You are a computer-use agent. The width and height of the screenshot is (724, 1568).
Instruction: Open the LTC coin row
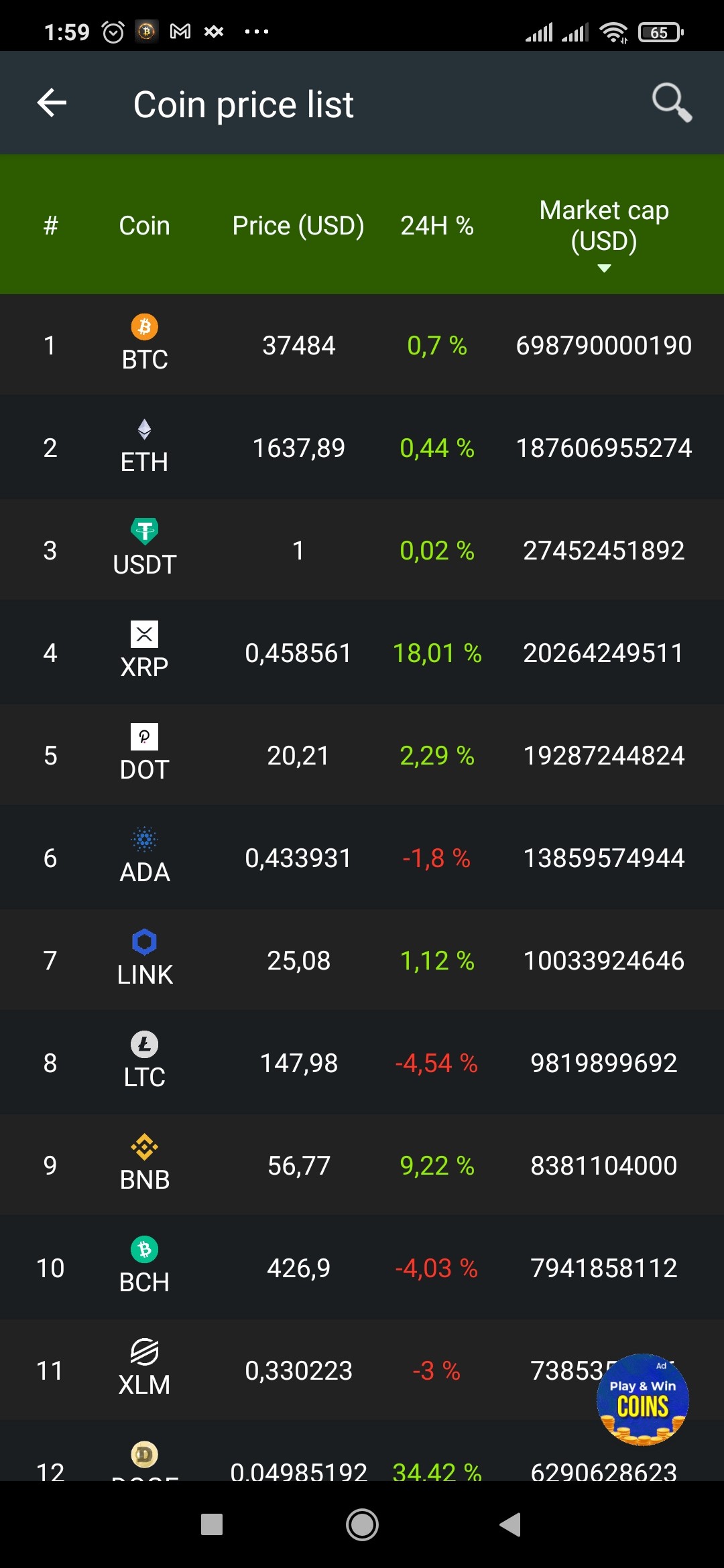pos(362,1063)
